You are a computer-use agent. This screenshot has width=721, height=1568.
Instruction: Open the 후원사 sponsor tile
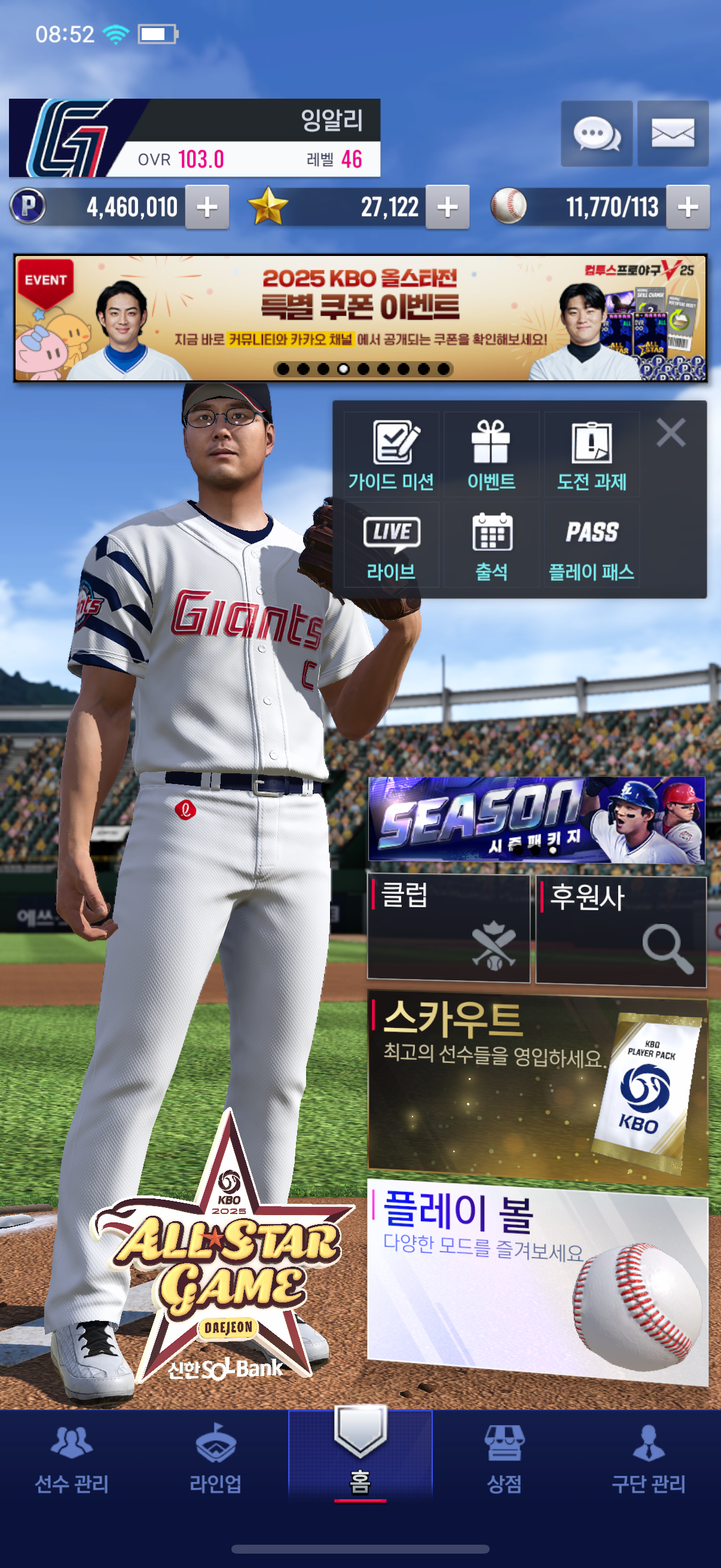click(x=621, y=929)
